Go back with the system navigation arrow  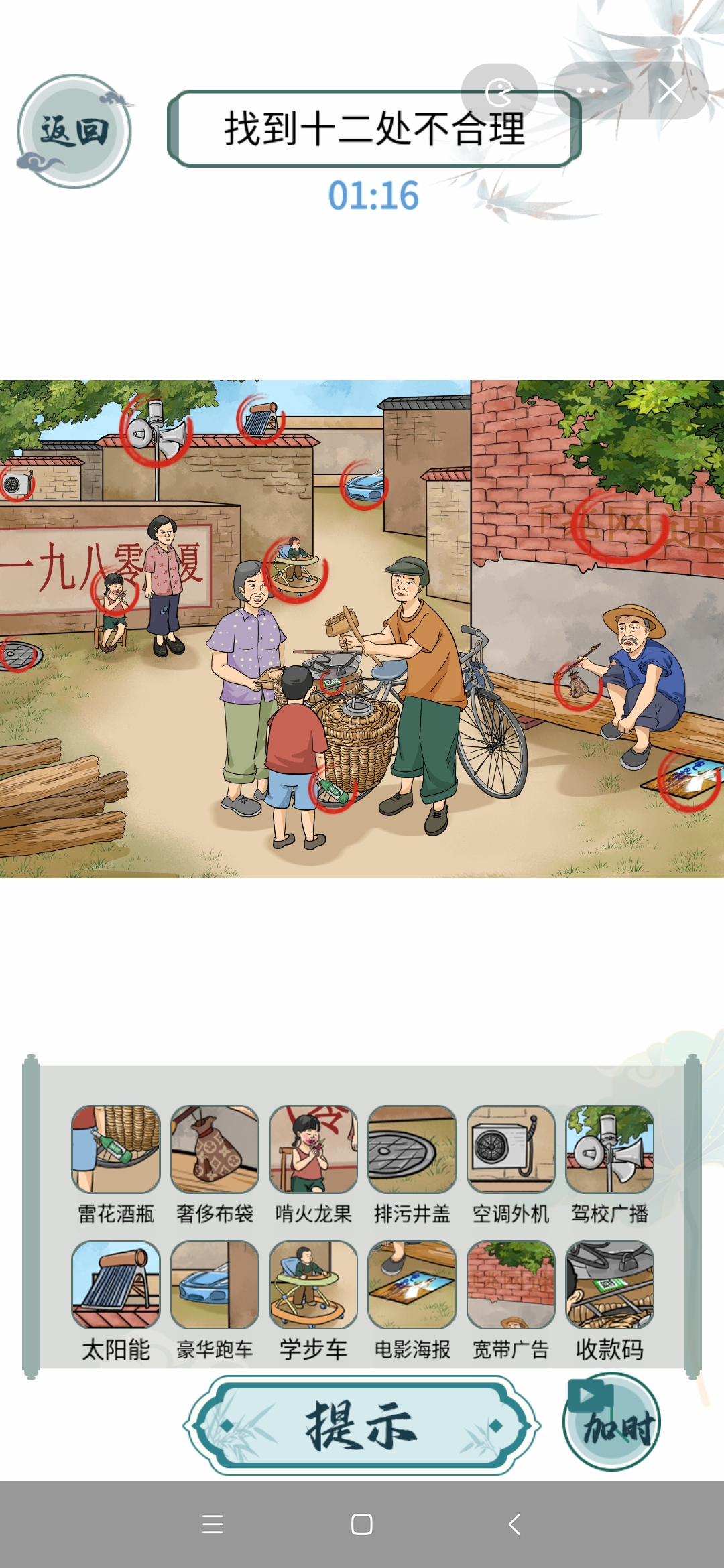[x=514, y=1524]
